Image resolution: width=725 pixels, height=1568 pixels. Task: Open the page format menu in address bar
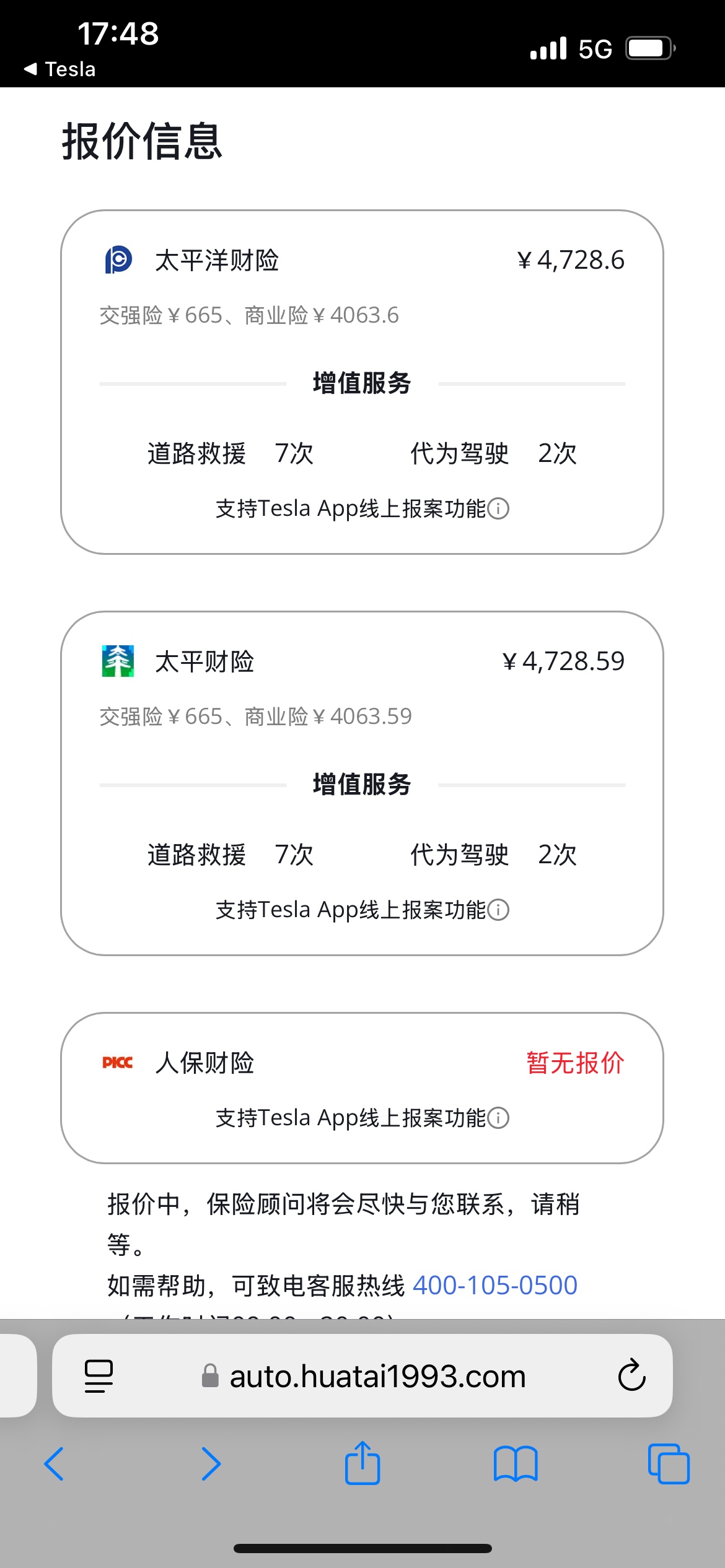click(99, 1376)
